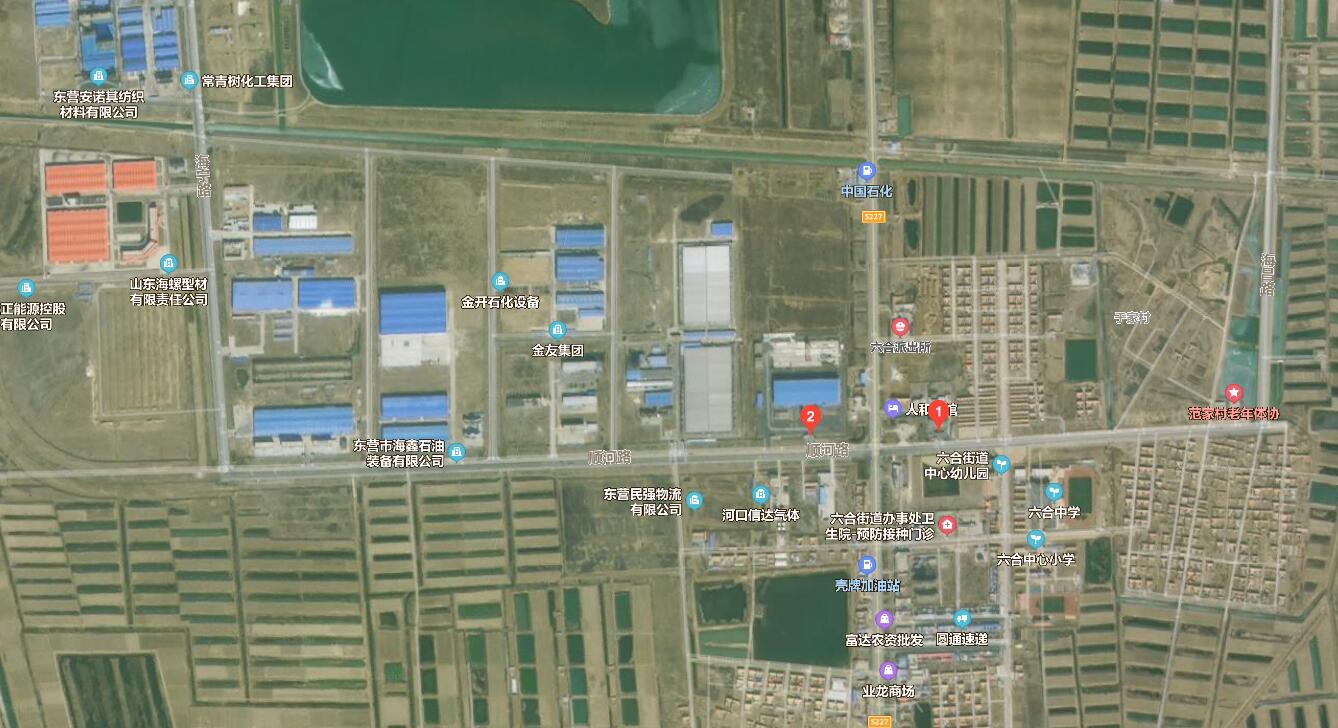The height and width of the screenshot is (728, 1338).
Task: Open the 六合街道办事处卫生院 clinic marker
Action: point(946,525)
